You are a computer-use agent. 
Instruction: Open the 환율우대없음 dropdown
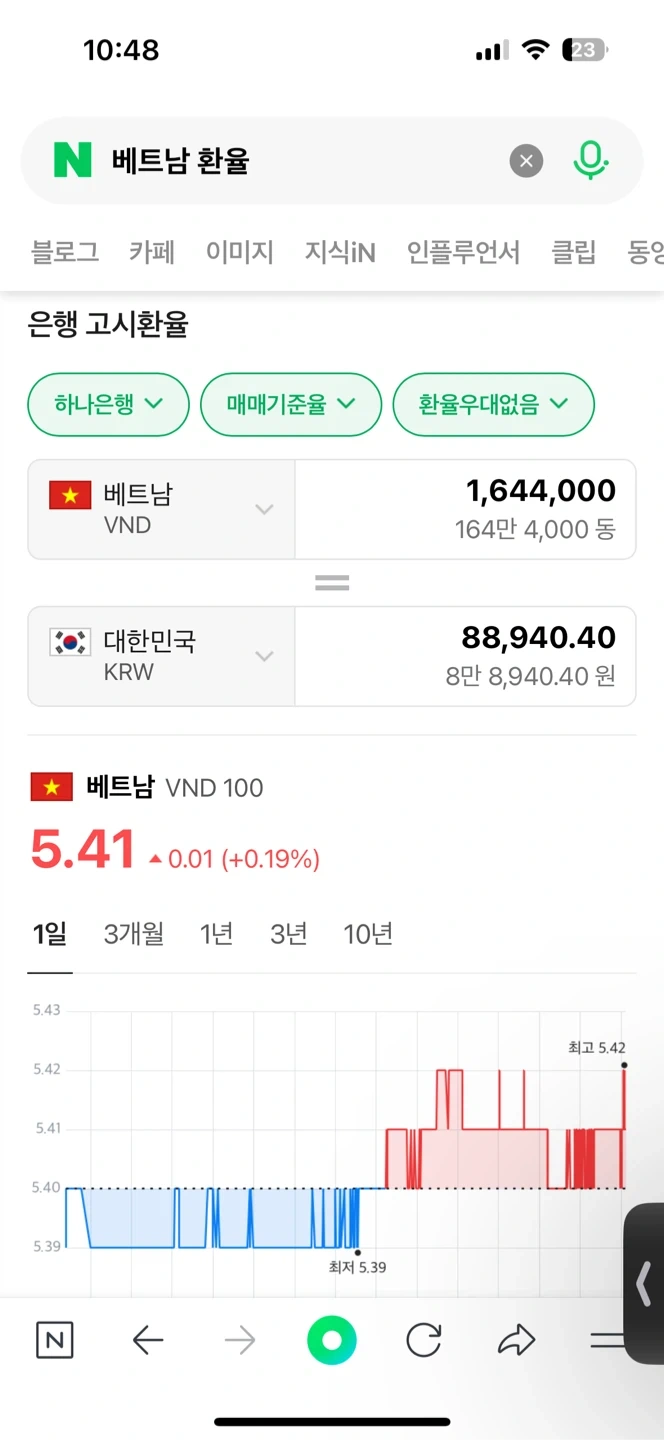point(493,404)
